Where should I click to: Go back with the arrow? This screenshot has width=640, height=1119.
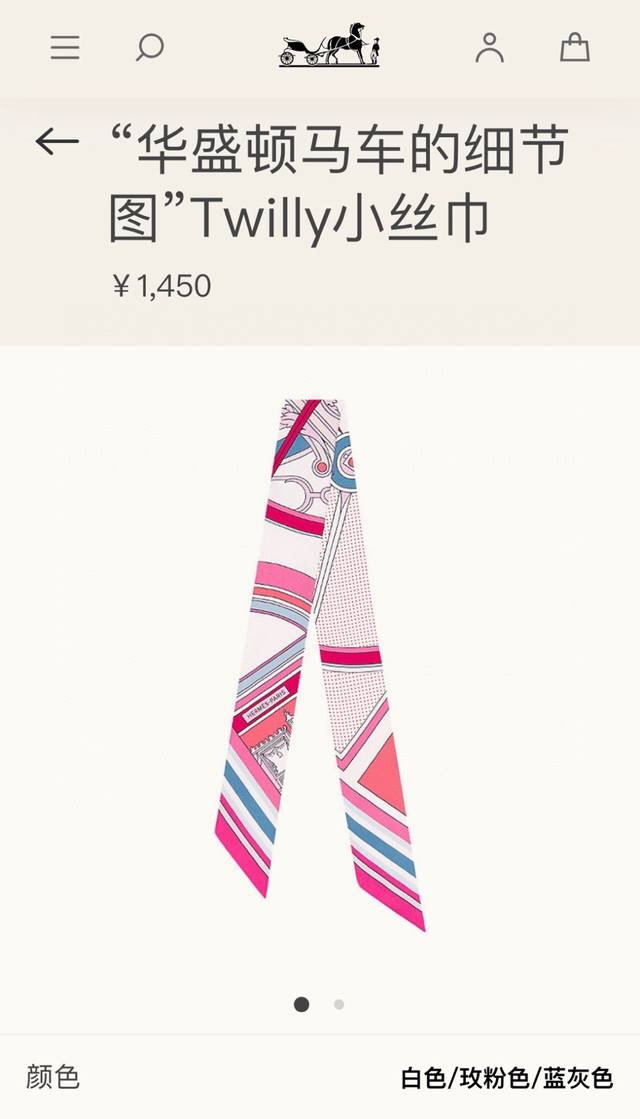click(56, 142)
